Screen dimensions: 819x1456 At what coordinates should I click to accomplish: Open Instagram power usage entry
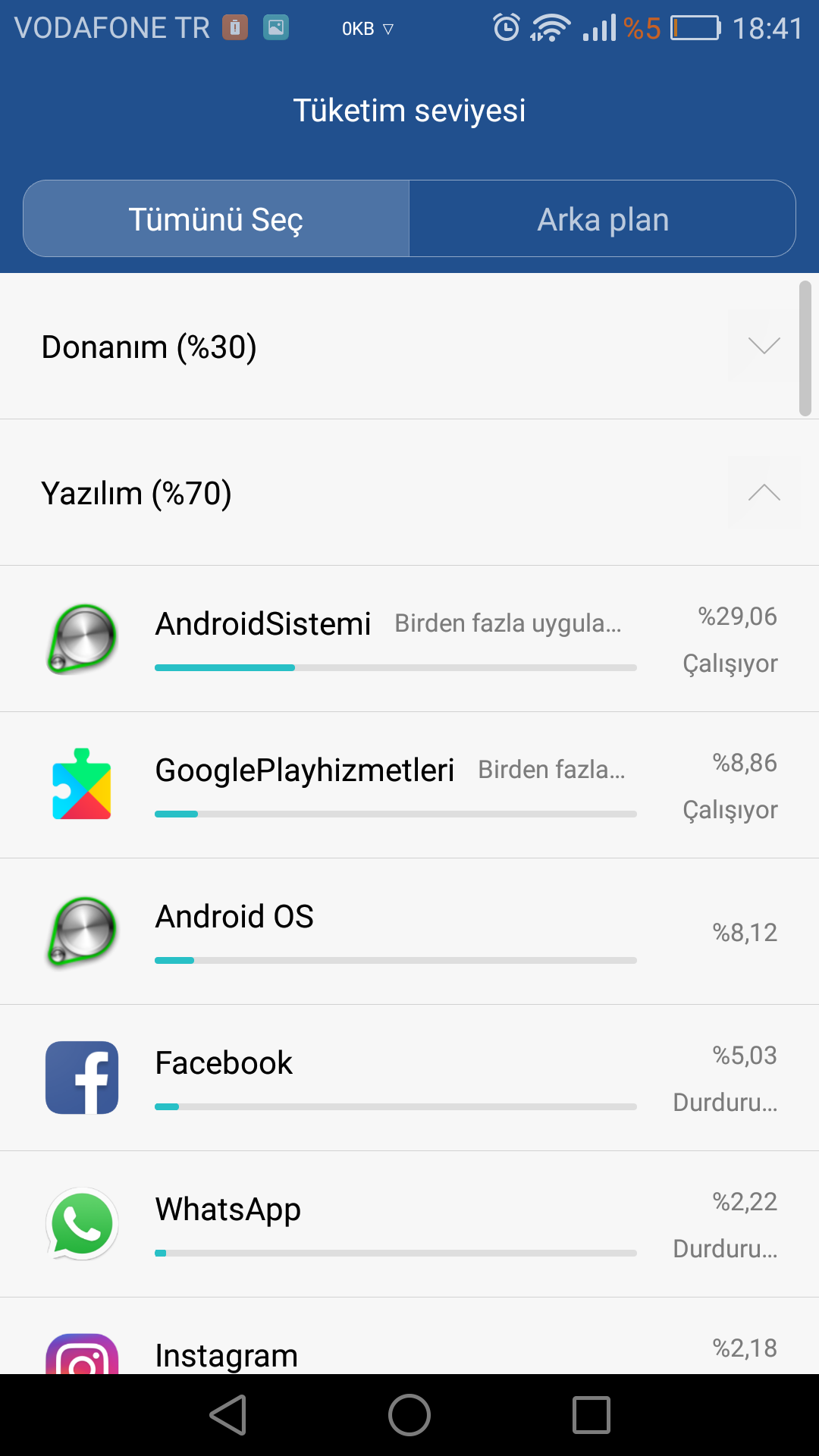point(409,1336)
